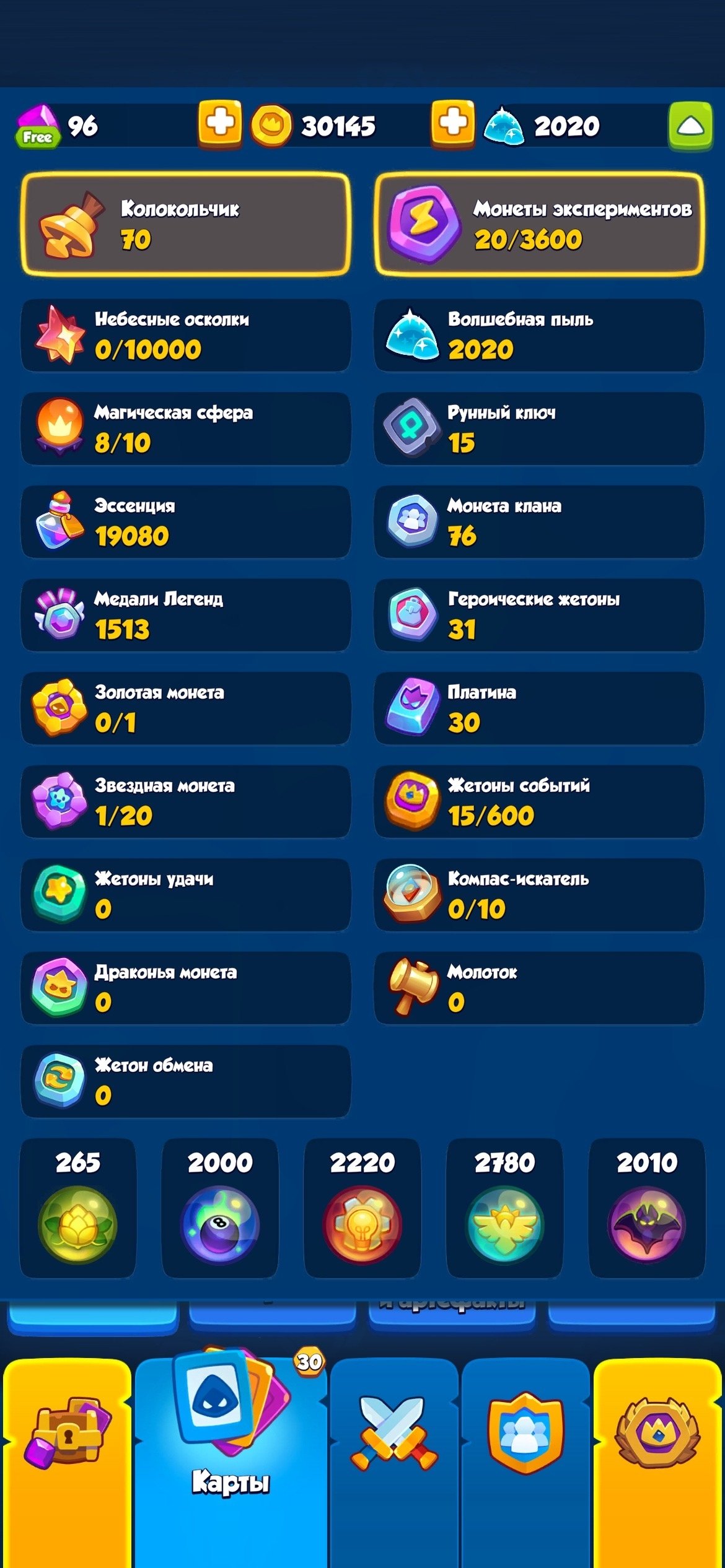Select the purple bat faction orb

[x=646, y=1223]
